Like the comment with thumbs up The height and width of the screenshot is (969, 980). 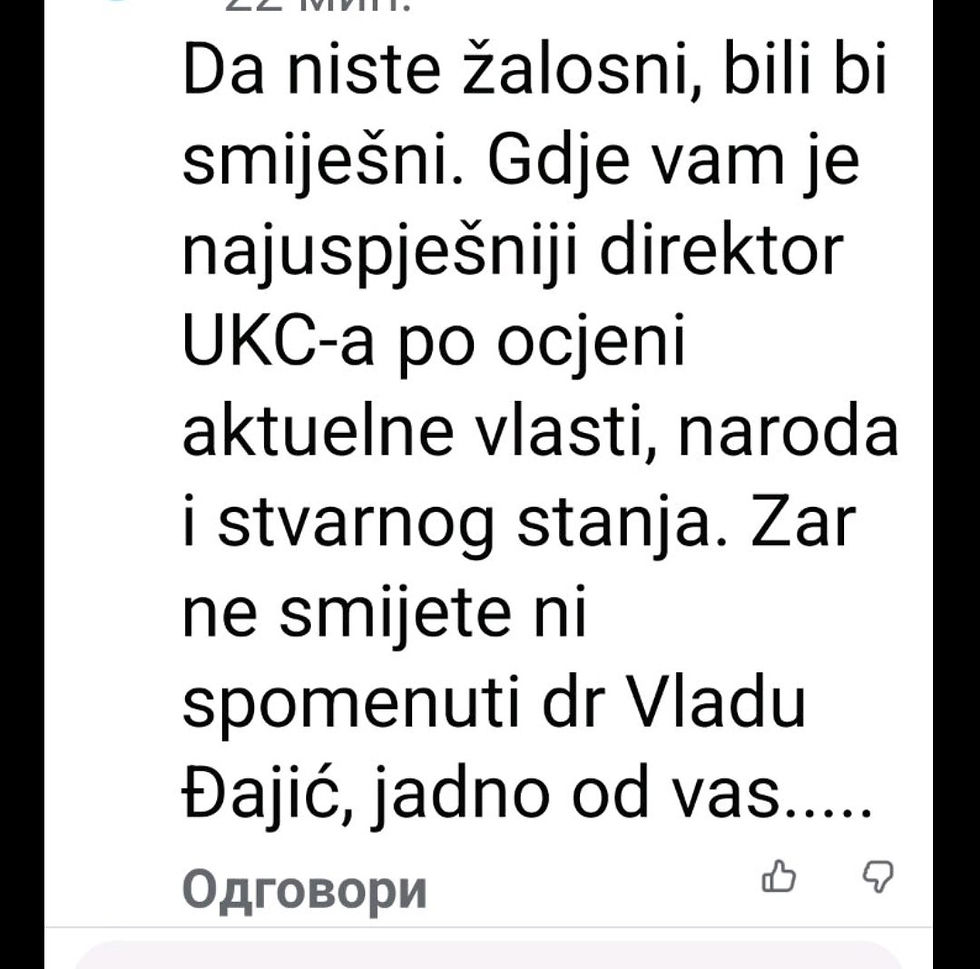point(779,876)
